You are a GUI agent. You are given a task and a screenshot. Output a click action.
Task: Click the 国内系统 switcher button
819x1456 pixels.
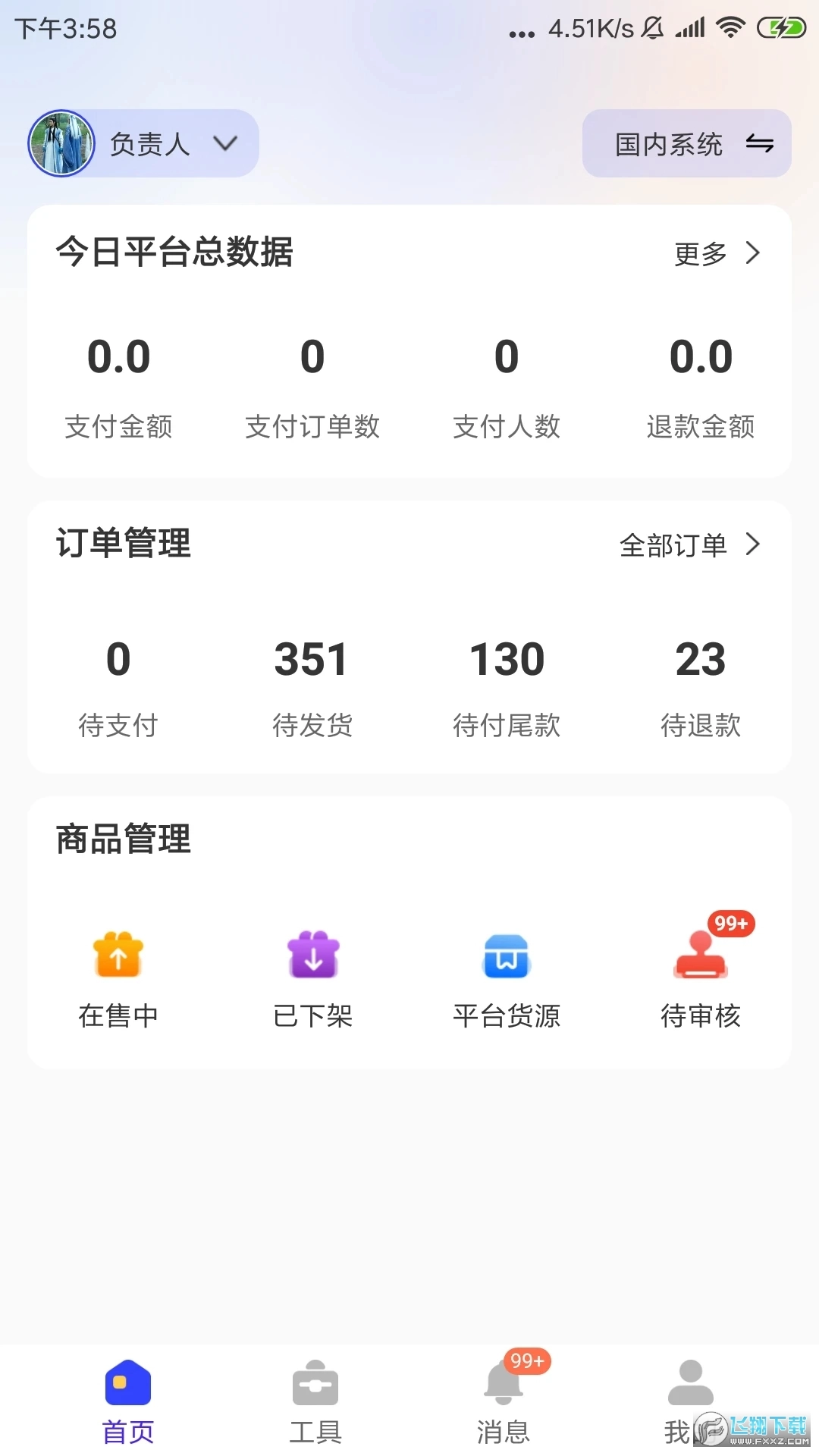pyautogui.click(x=686, y=143)
